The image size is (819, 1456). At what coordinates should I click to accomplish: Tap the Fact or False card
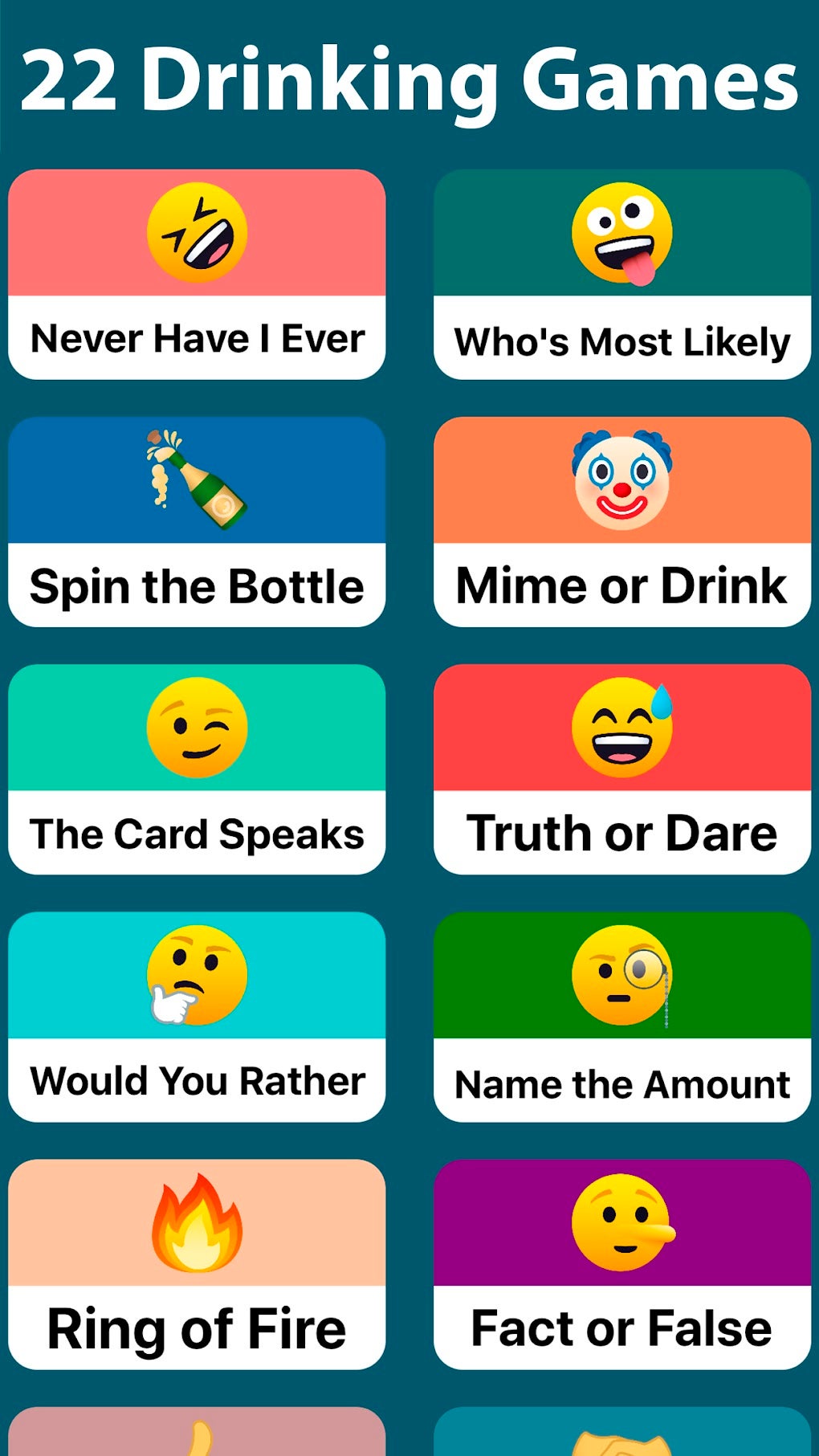tap(622, 1263)
